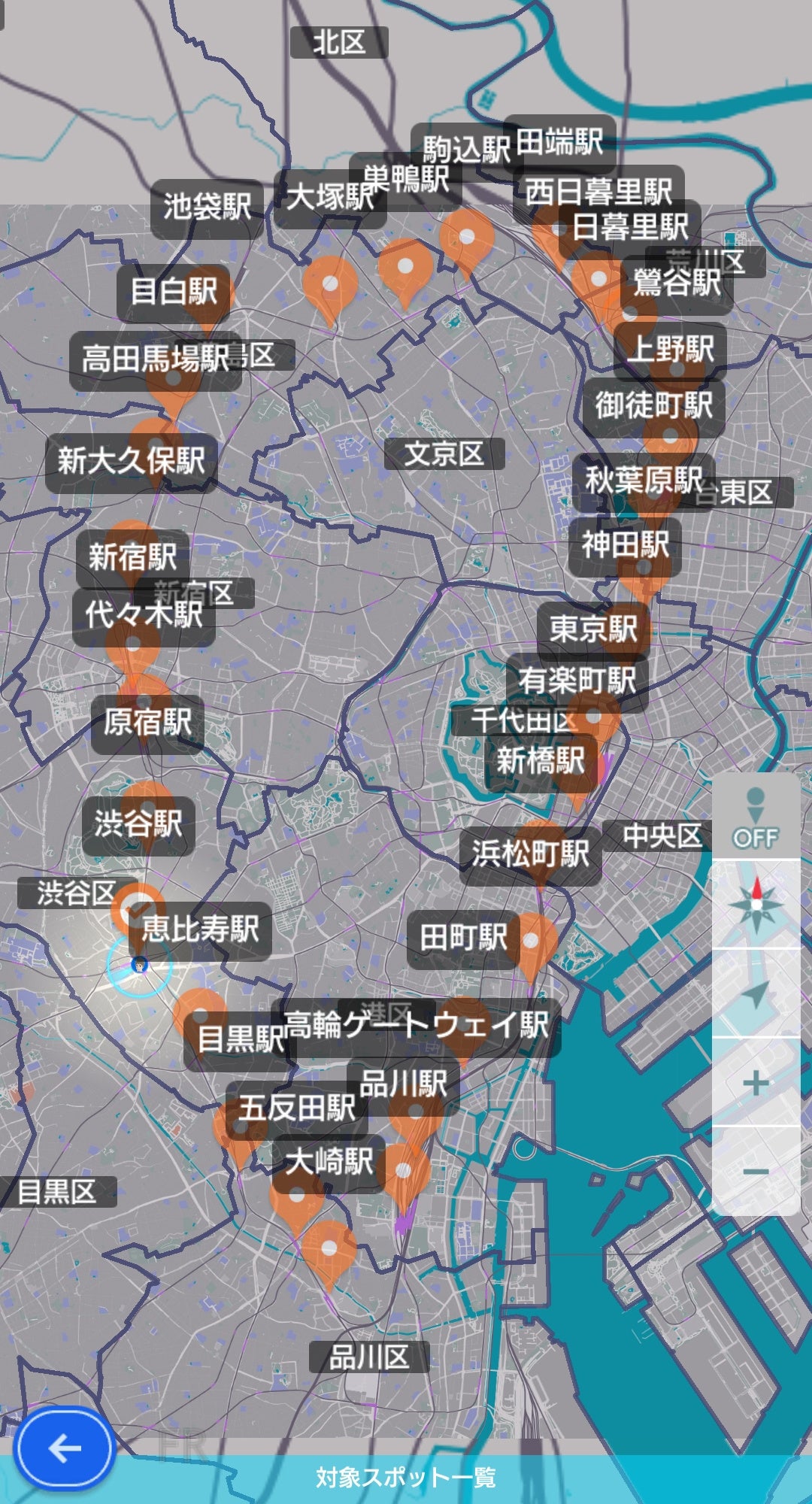Image resolution: width=812 pixels, height=1504 pixels.
Task: Open the 恵比寿駅 spot pin
Action: pyautogui.click(x=200, y=929)
